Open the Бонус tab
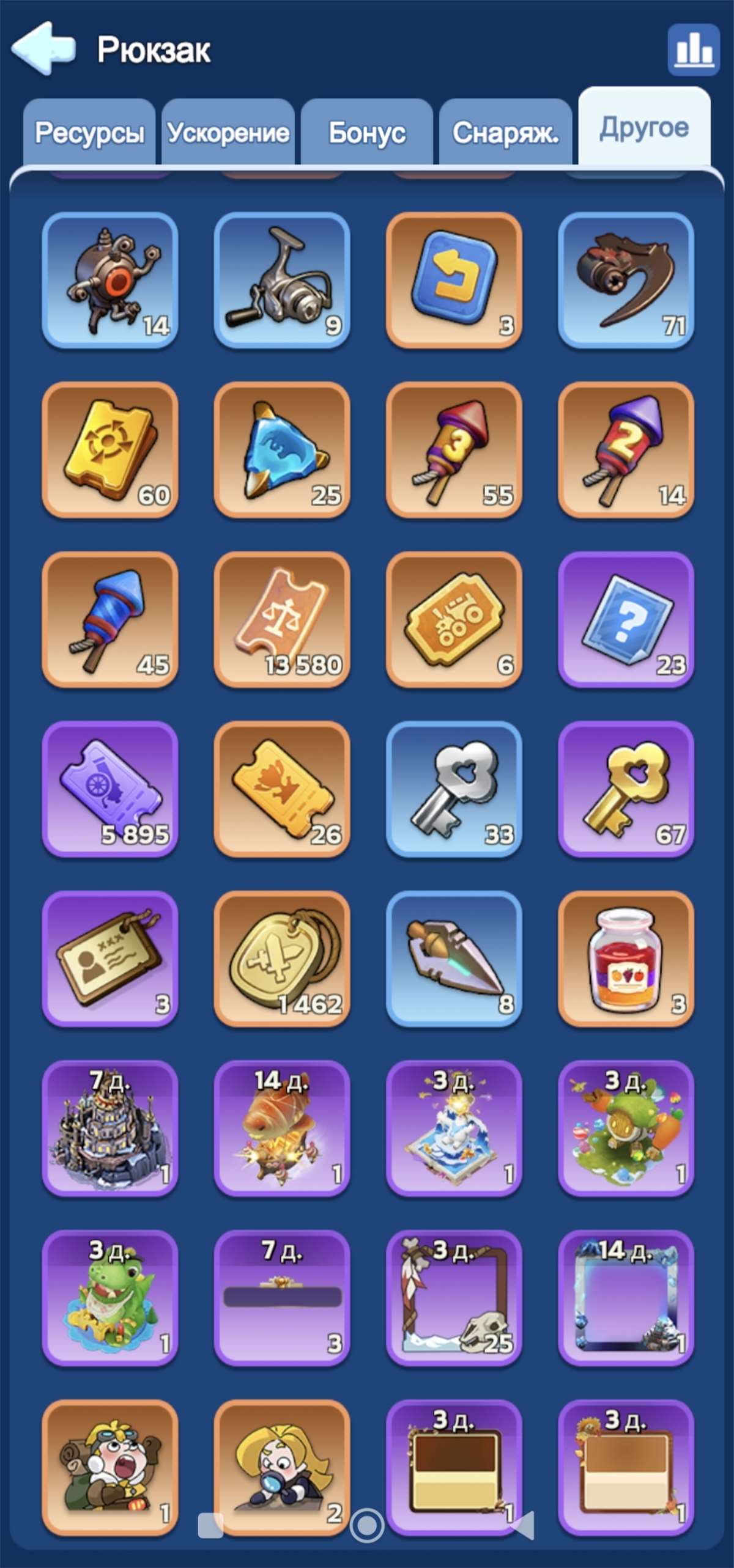Image resolution: width=734 pixels, height=1568 pixels. (x=367, y=132)
